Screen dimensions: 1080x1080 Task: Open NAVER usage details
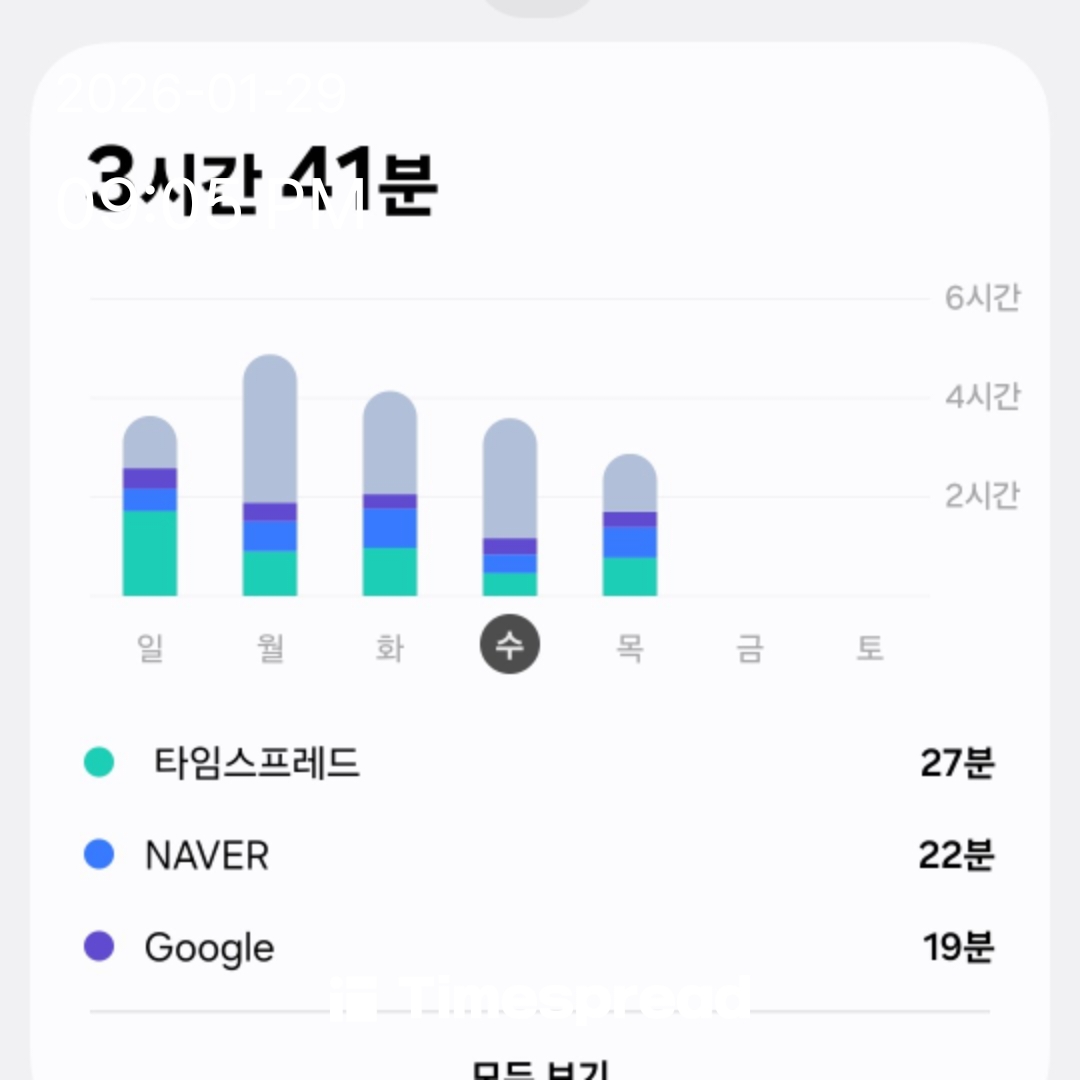tap(540, 855)
